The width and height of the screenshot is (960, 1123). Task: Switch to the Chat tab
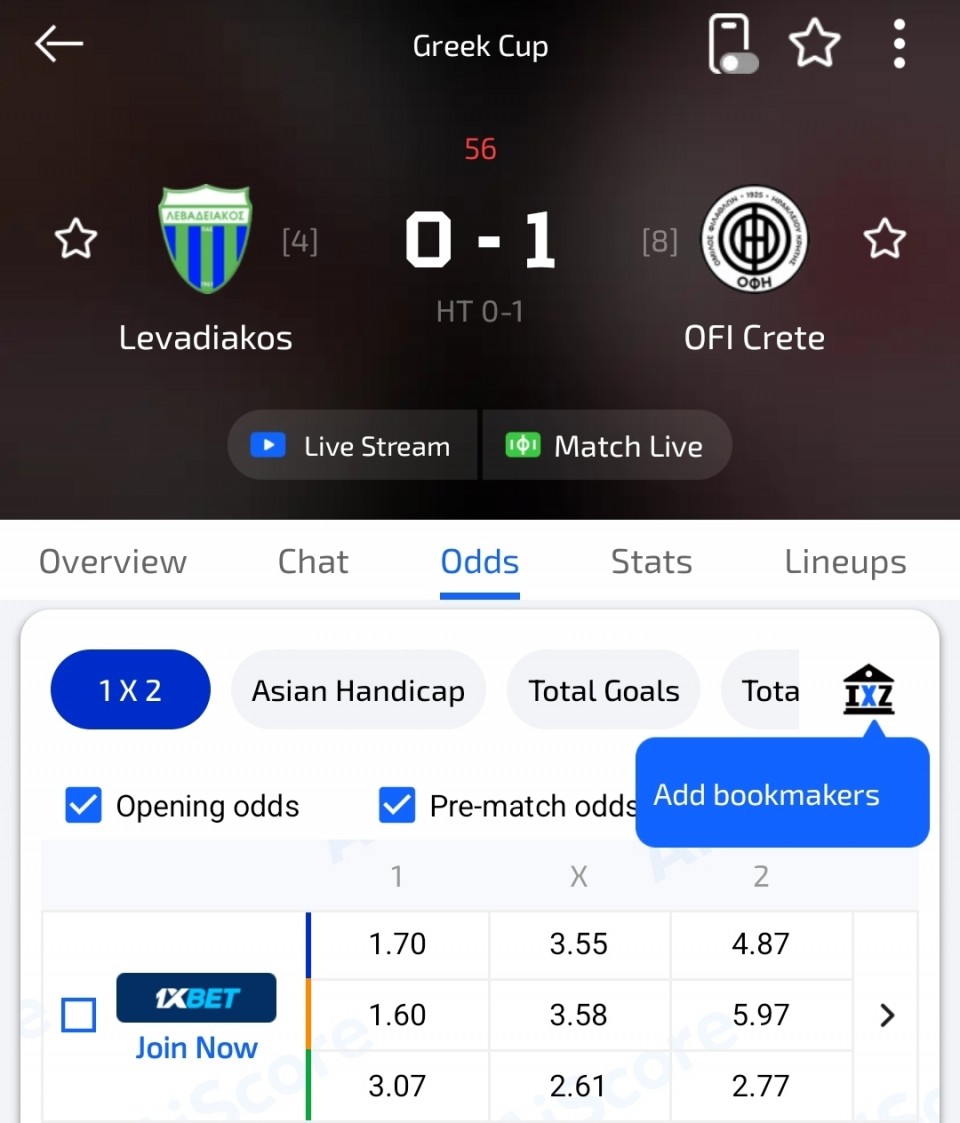point(313,562)
